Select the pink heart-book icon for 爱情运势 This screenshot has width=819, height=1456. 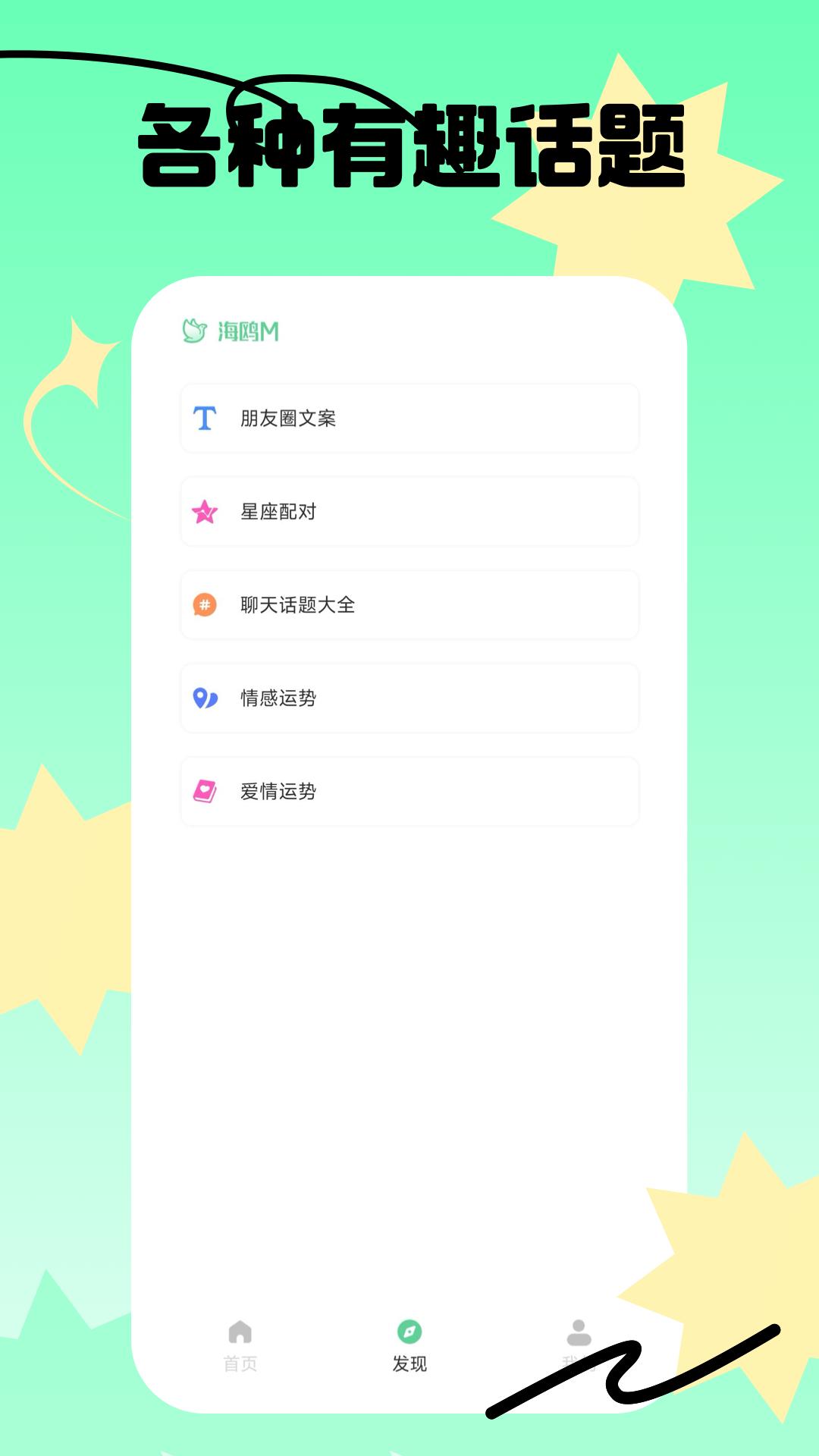205,792
